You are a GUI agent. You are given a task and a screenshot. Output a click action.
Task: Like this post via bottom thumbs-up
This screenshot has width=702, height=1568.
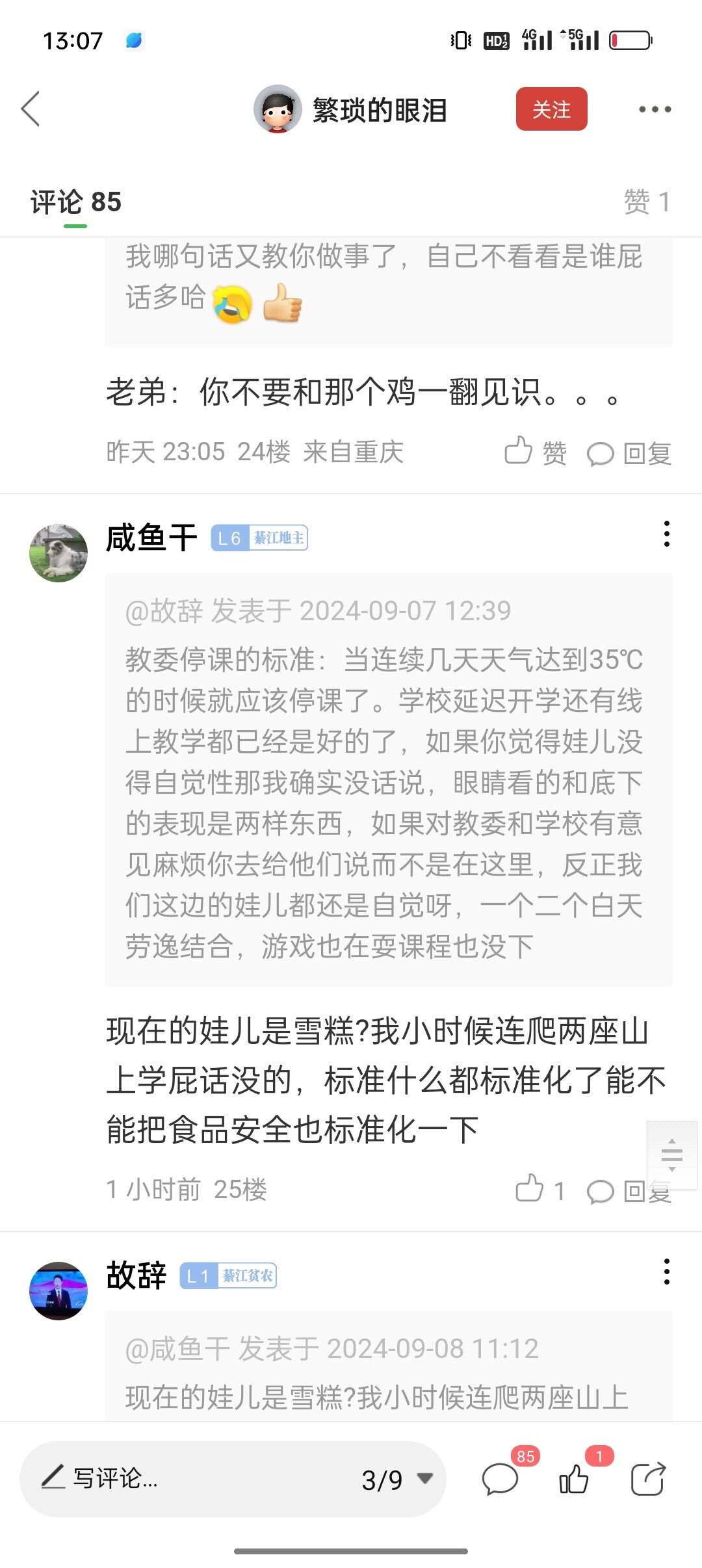point(574,1480)
